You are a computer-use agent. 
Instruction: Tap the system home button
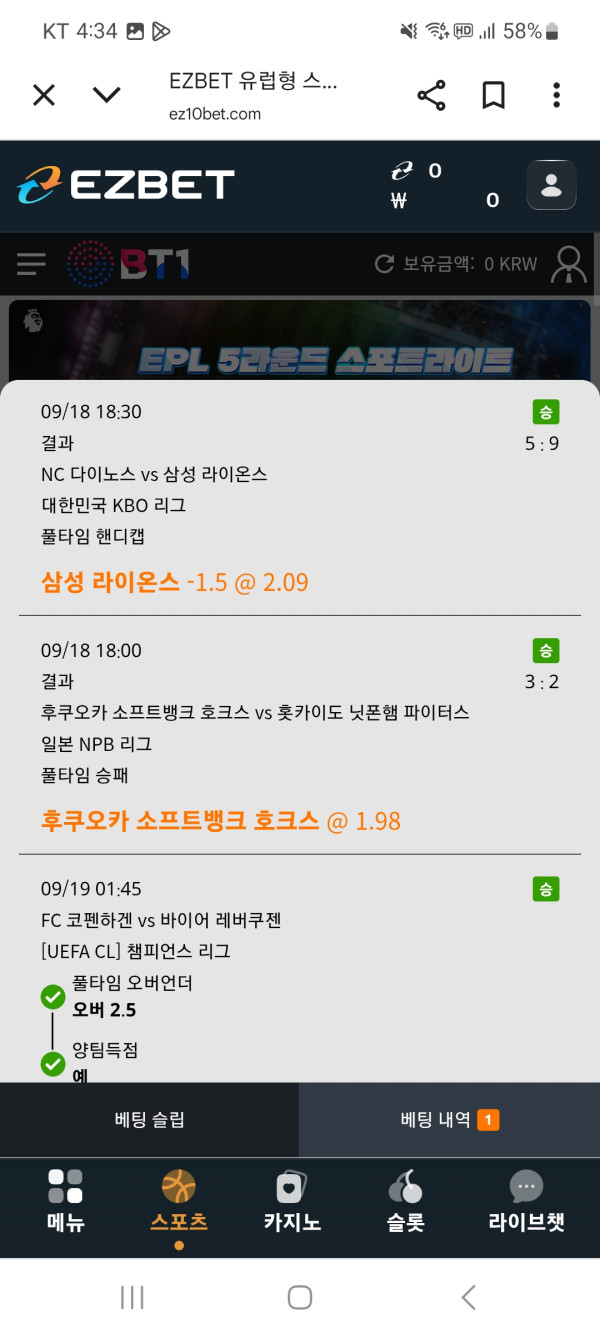coord(300,1297)
